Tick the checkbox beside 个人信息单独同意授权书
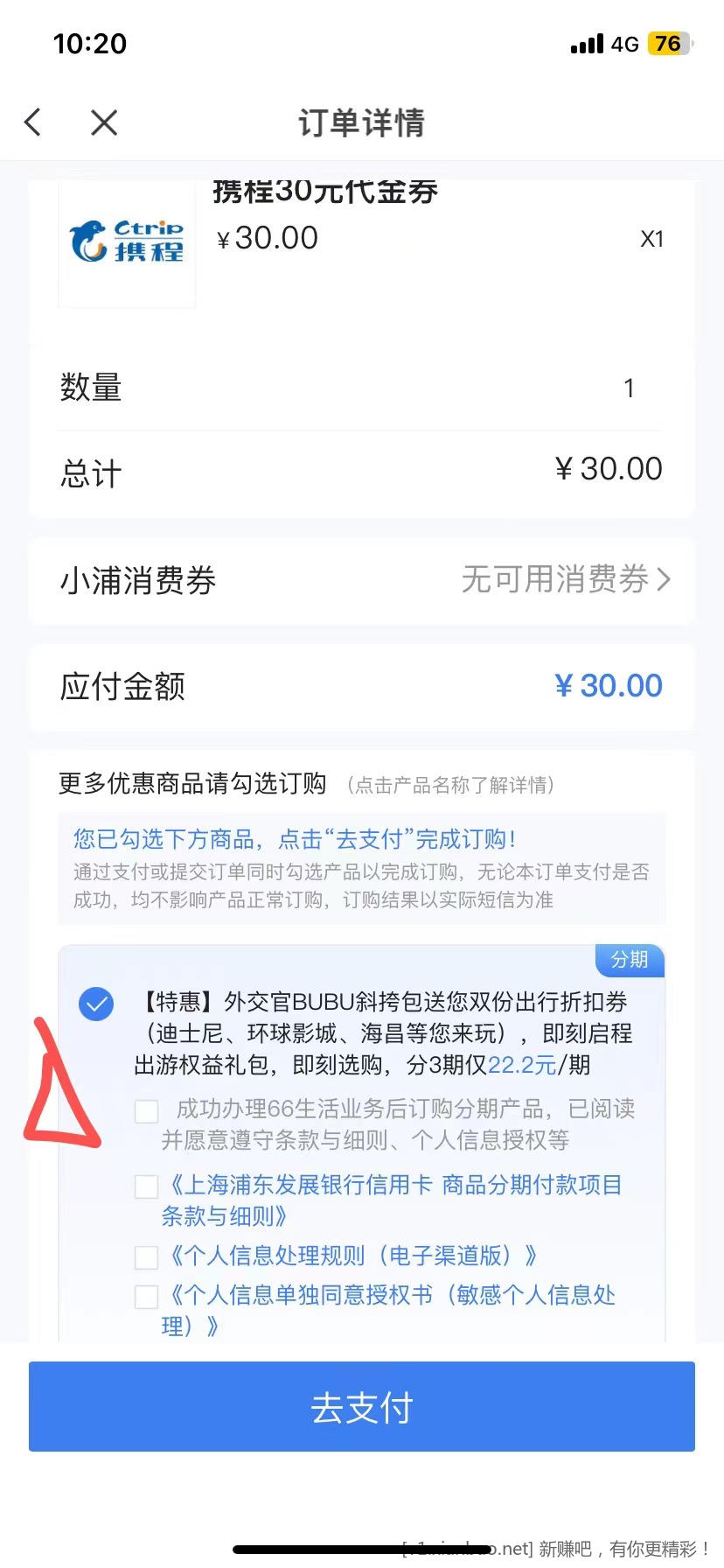Screen dimensions: 724x1568 (x=147, y=1297)
